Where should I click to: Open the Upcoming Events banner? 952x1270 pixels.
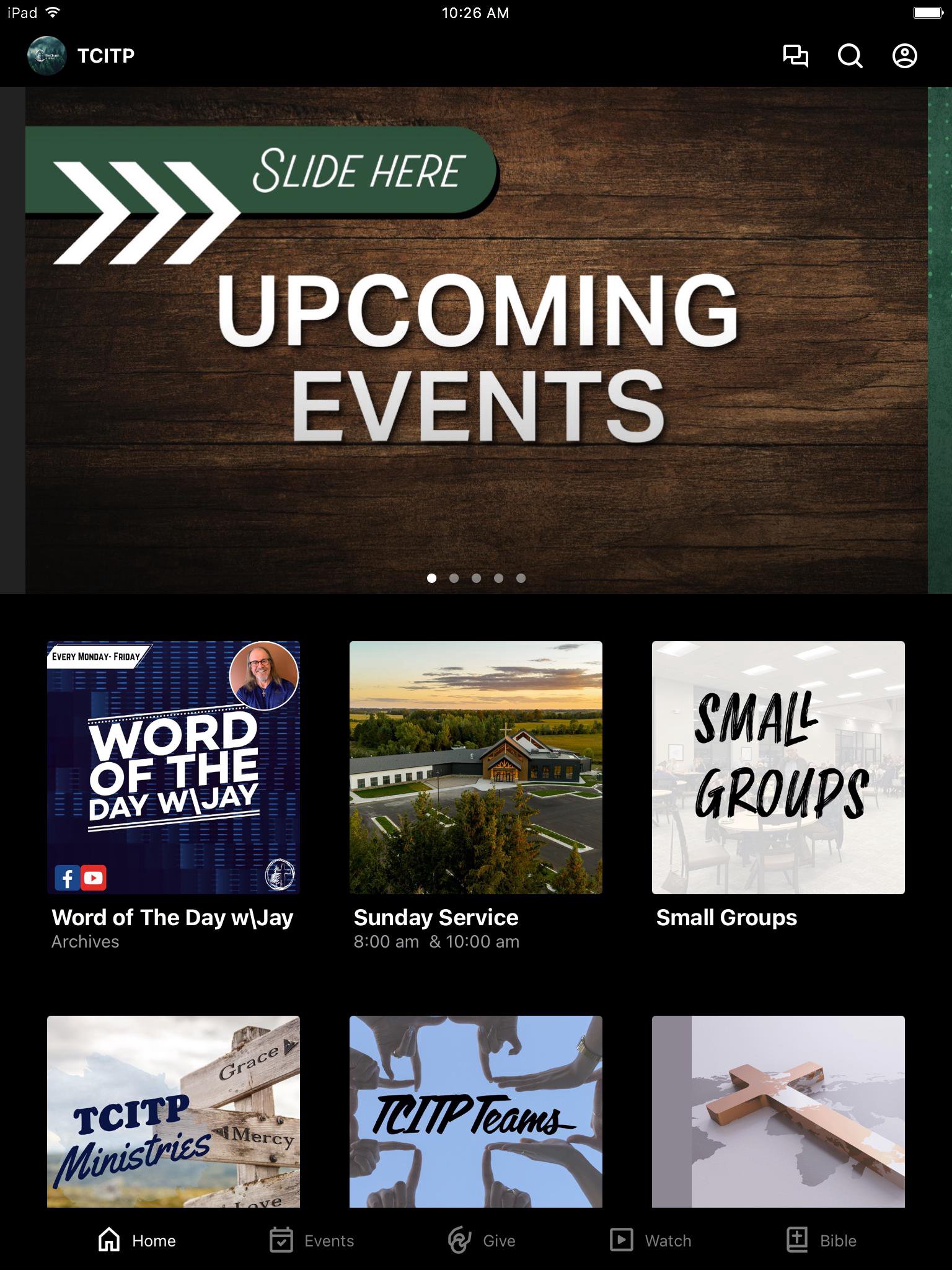pyautogui.click(x=476, y=340)
